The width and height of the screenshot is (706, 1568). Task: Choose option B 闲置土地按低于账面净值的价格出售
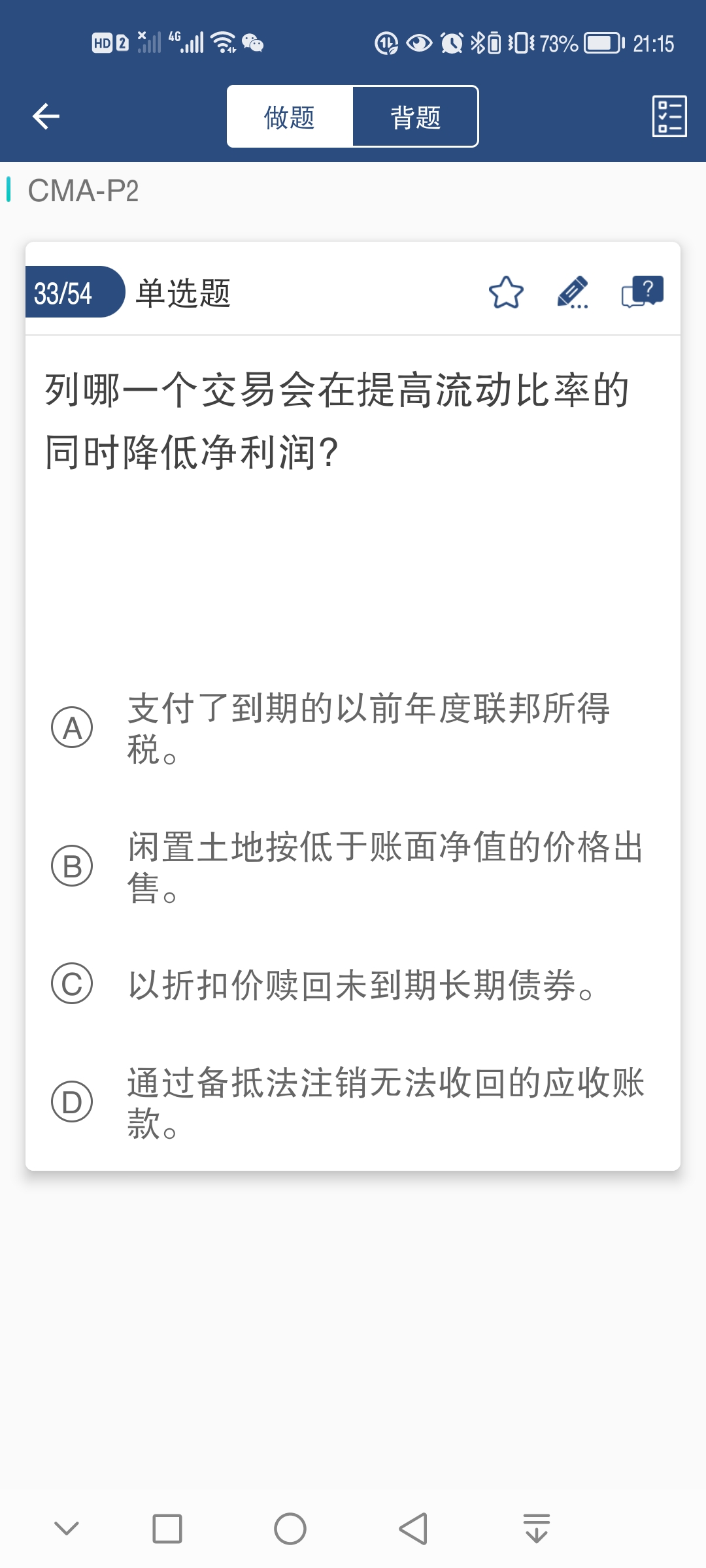coord(353,866)
